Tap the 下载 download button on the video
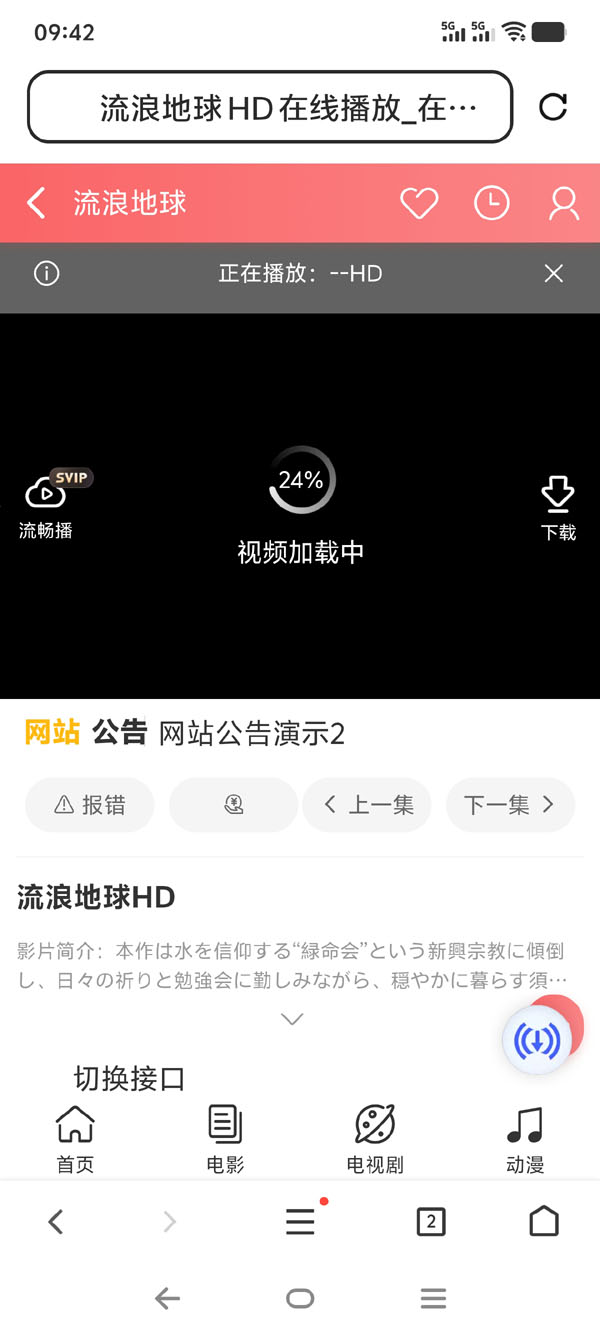600x1333 pixels. pos(558,507)
